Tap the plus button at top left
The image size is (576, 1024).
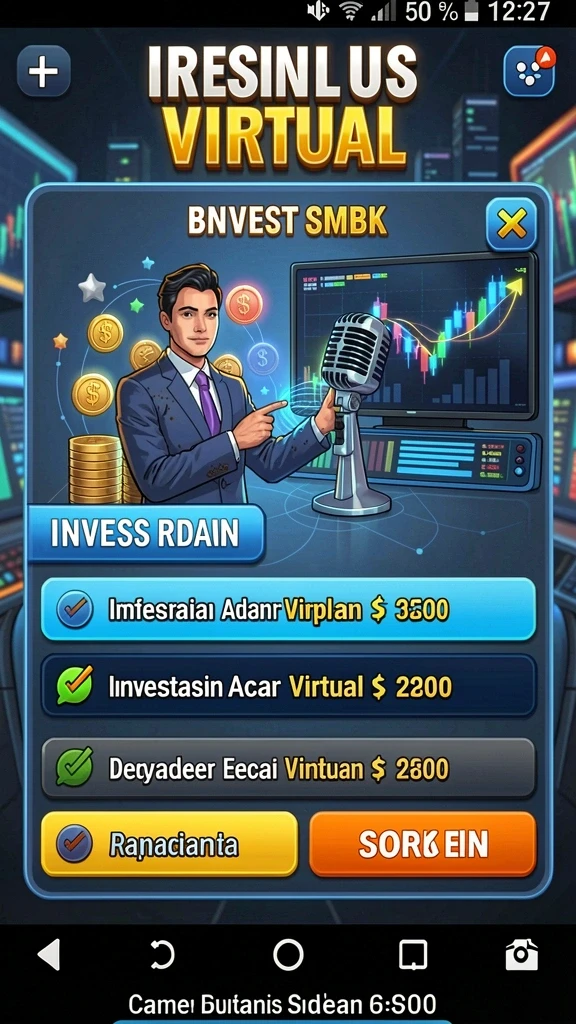click(x=43, y=72)
